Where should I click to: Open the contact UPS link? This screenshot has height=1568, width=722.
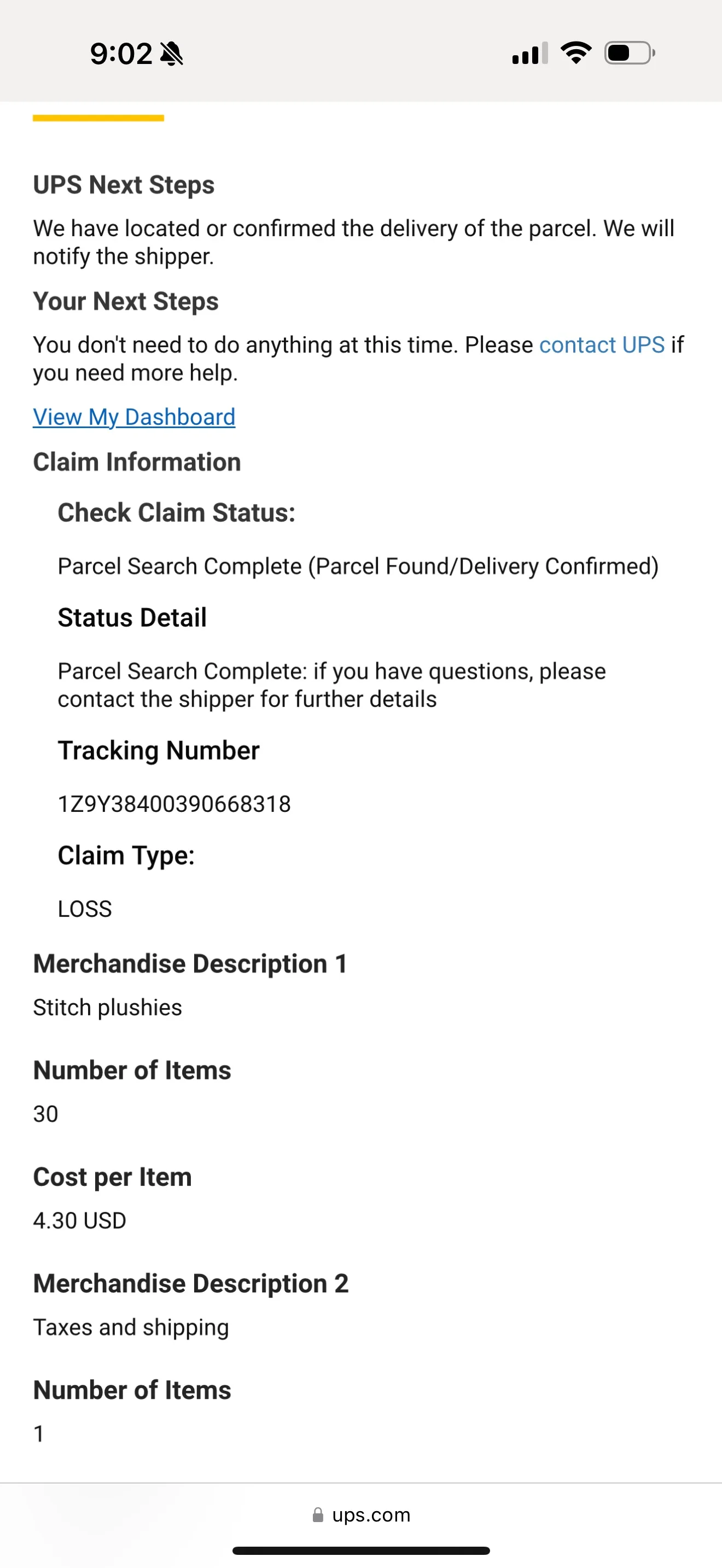pos(602,345)
